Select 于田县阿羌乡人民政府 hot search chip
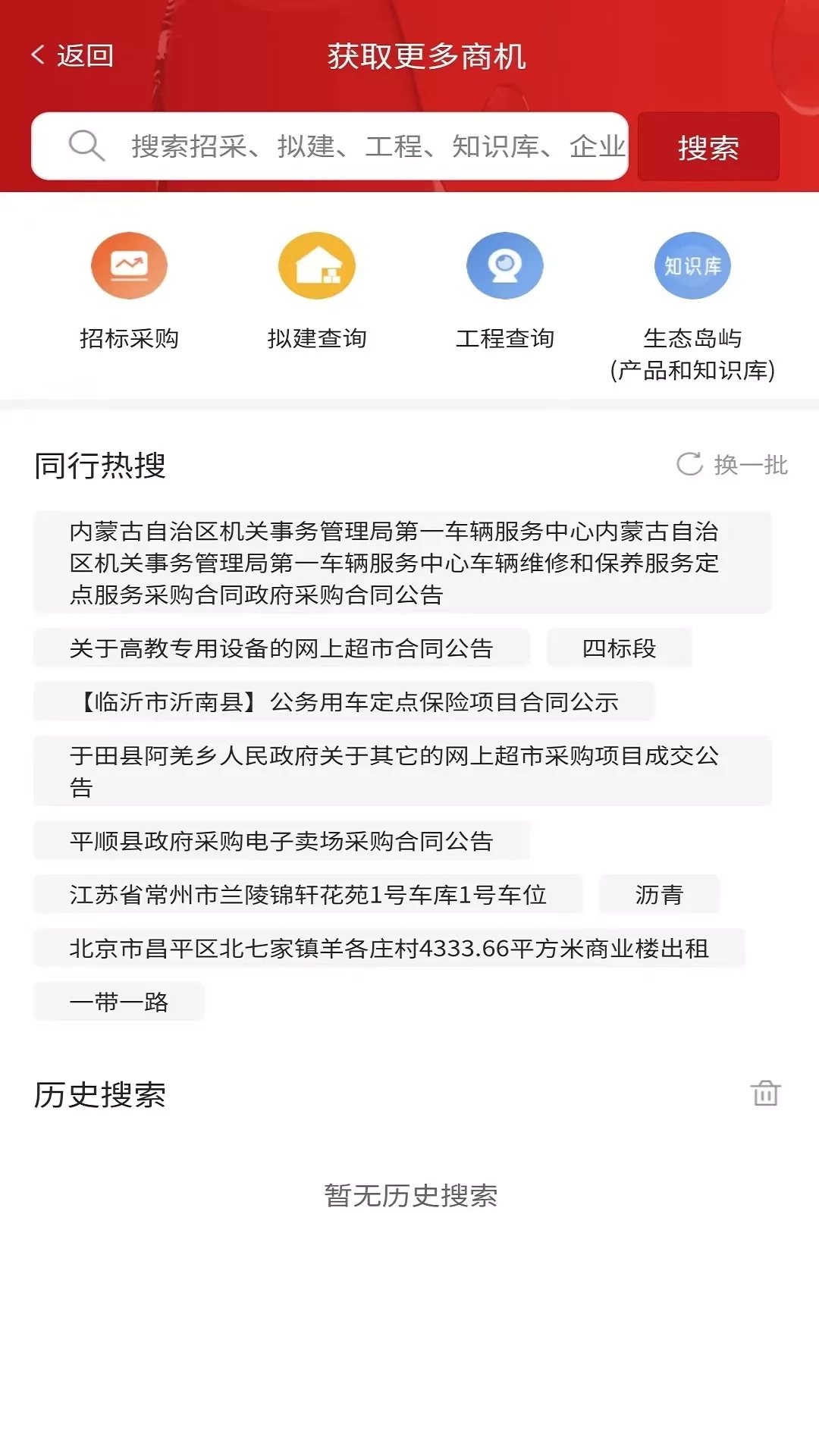 (x=402, y=770)
